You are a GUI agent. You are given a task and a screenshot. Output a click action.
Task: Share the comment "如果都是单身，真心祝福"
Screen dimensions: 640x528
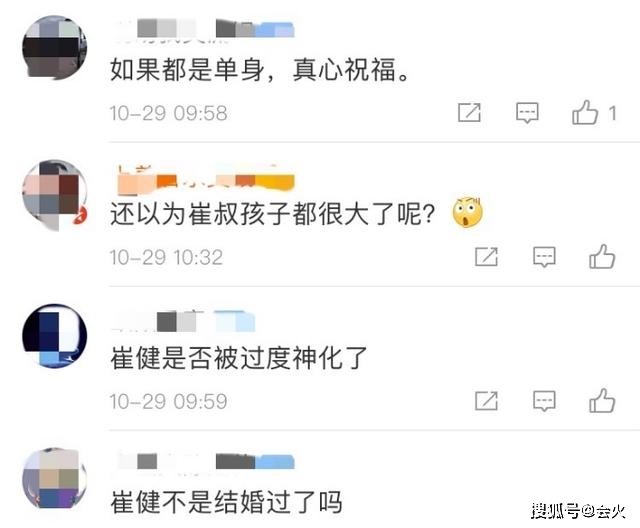(469, 113)
